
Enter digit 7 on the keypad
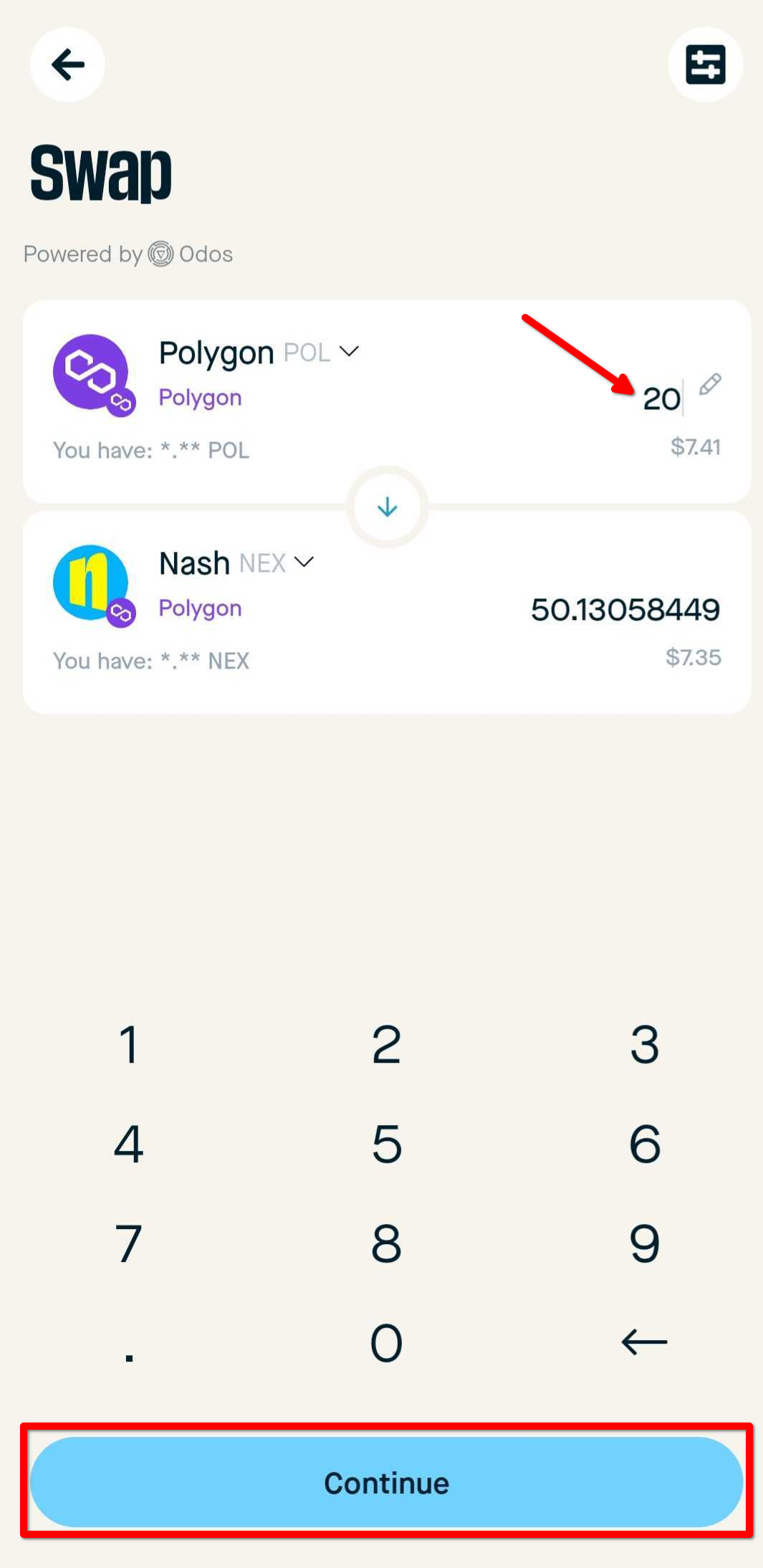pyautogui.click(x=129, y=1243)
